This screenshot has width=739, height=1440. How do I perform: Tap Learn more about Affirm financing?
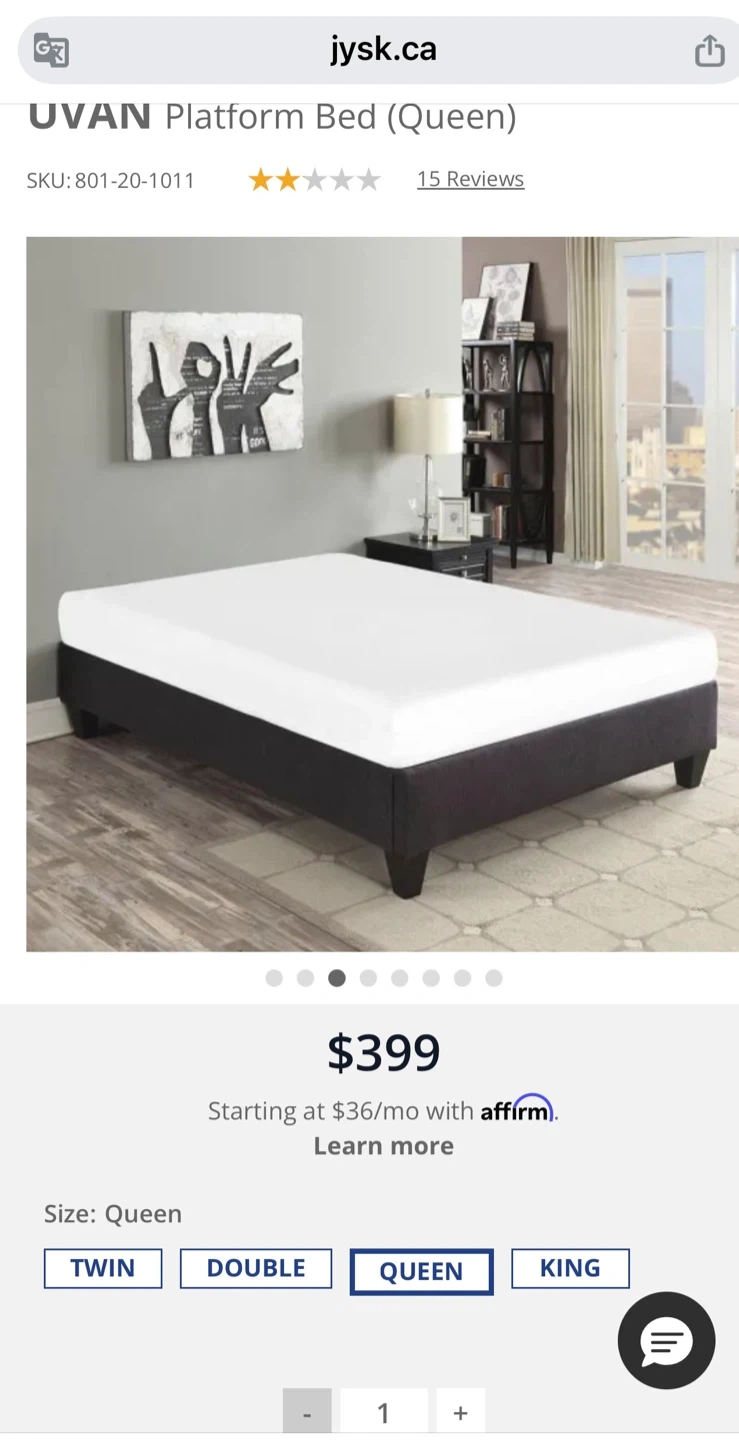383,1146
